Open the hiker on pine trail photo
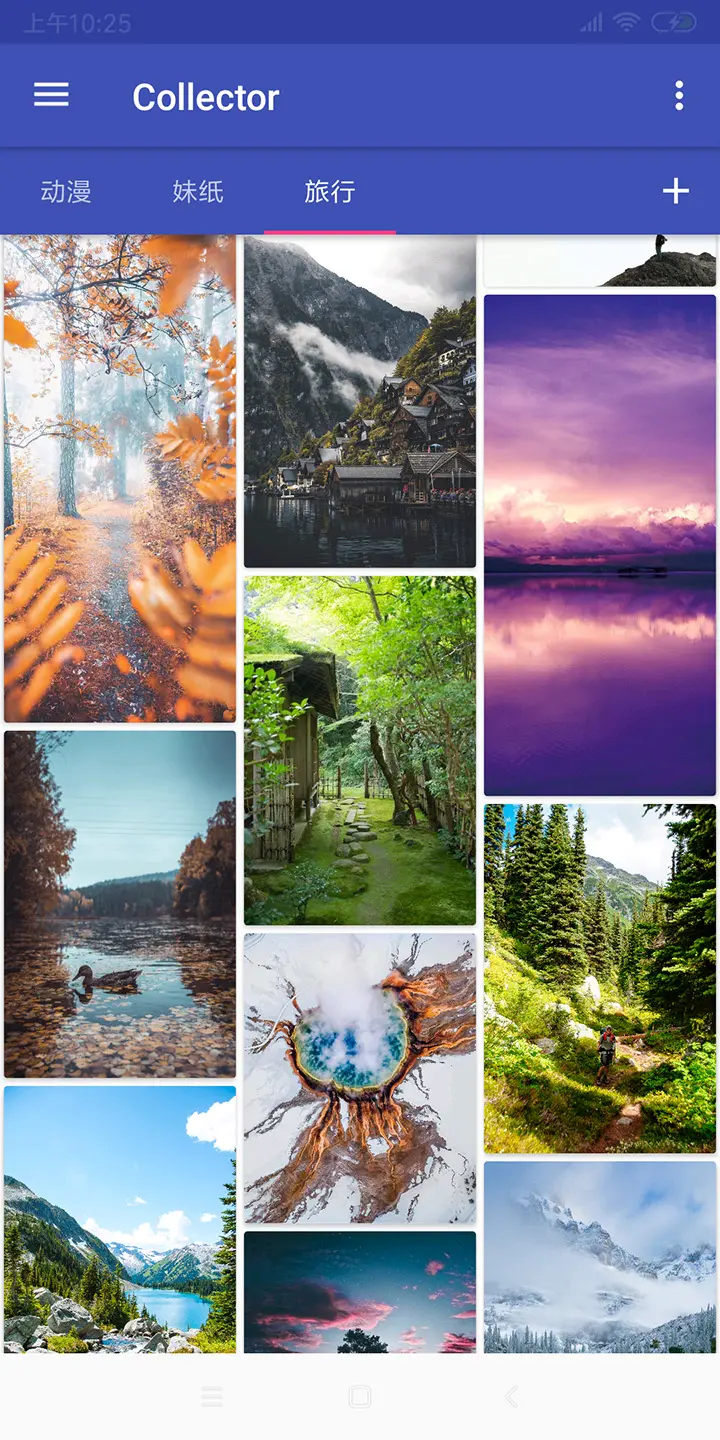720x1440 pixels. (x=600, y=979)
